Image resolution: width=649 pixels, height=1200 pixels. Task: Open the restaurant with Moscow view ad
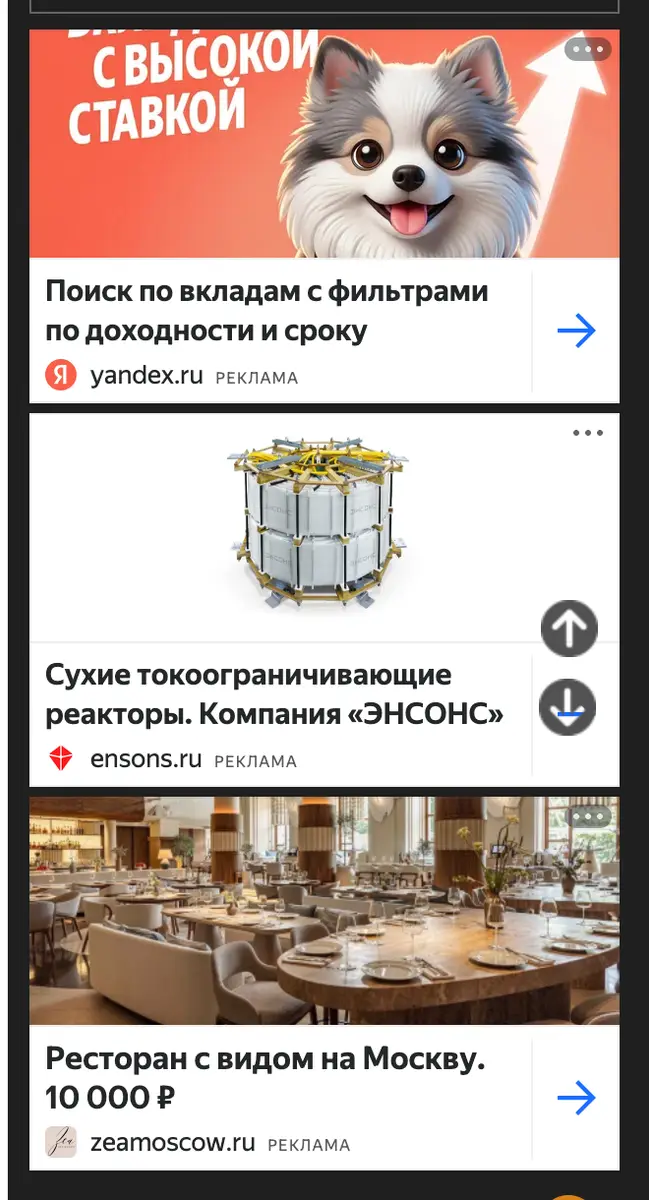(265, 1078)
